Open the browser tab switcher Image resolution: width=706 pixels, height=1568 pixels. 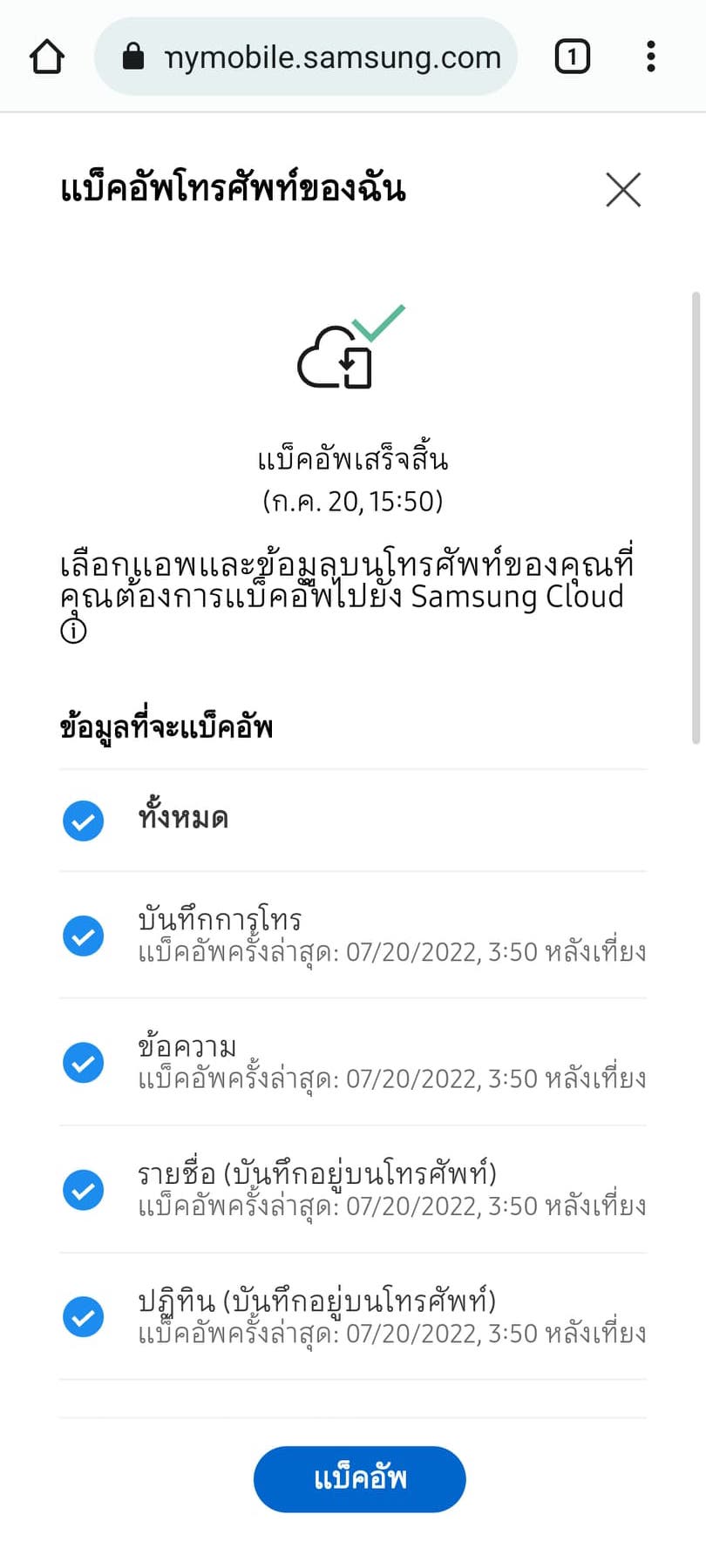(572, 57)
